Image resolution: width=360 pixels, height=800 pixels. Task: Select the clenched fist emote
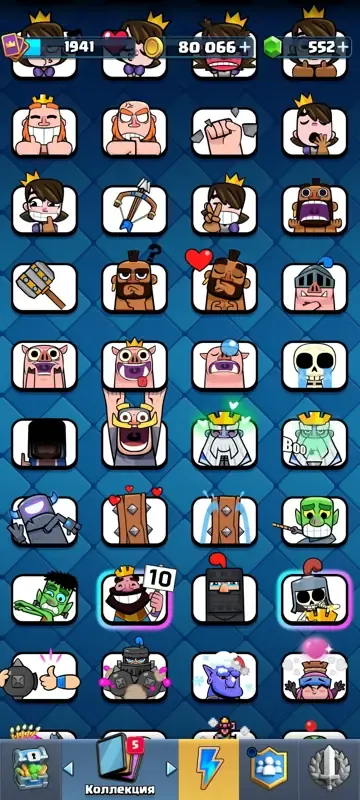[x=224, y=132]
